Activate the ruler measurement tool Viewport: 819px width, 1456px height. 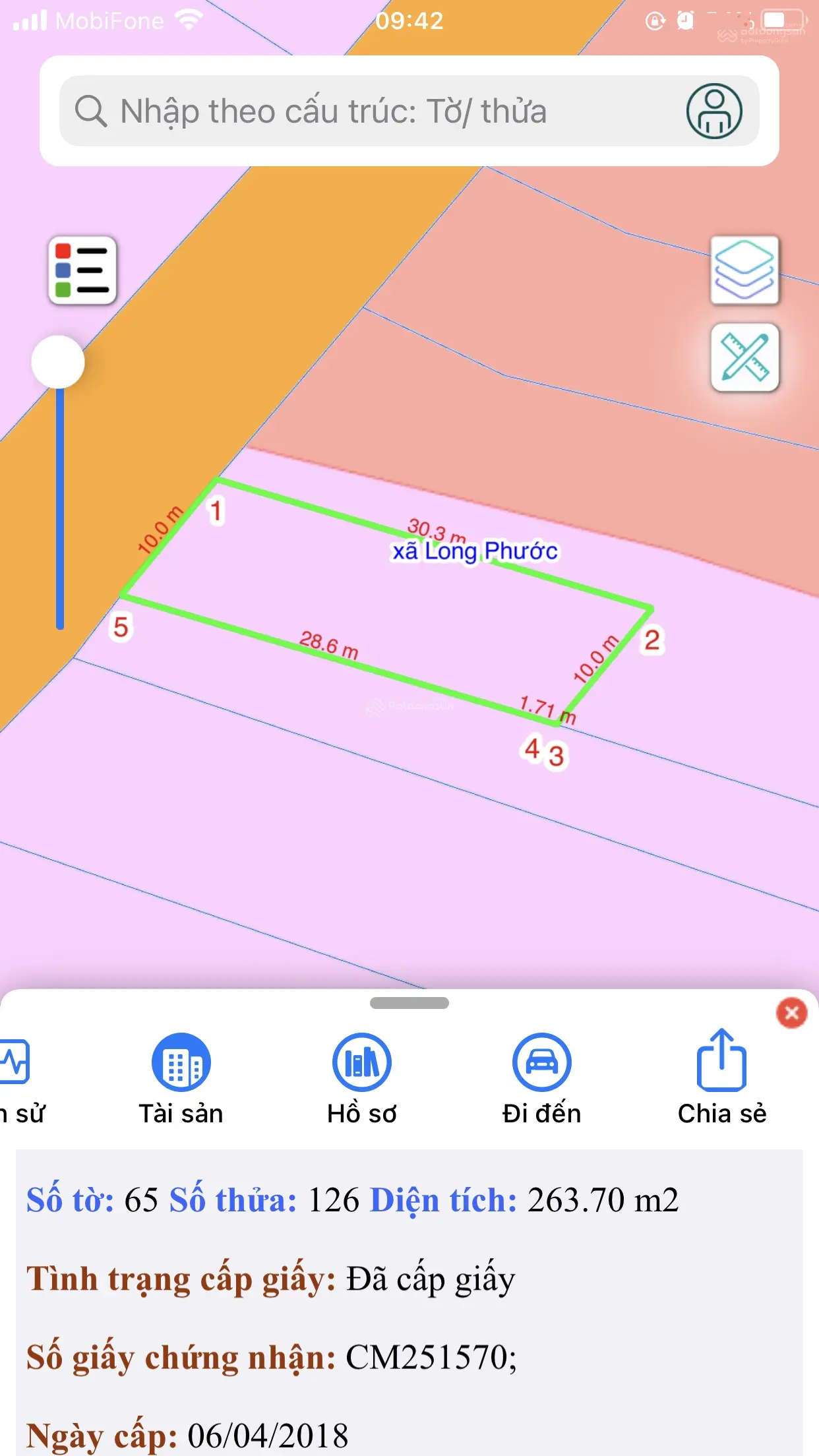point(744,358)
